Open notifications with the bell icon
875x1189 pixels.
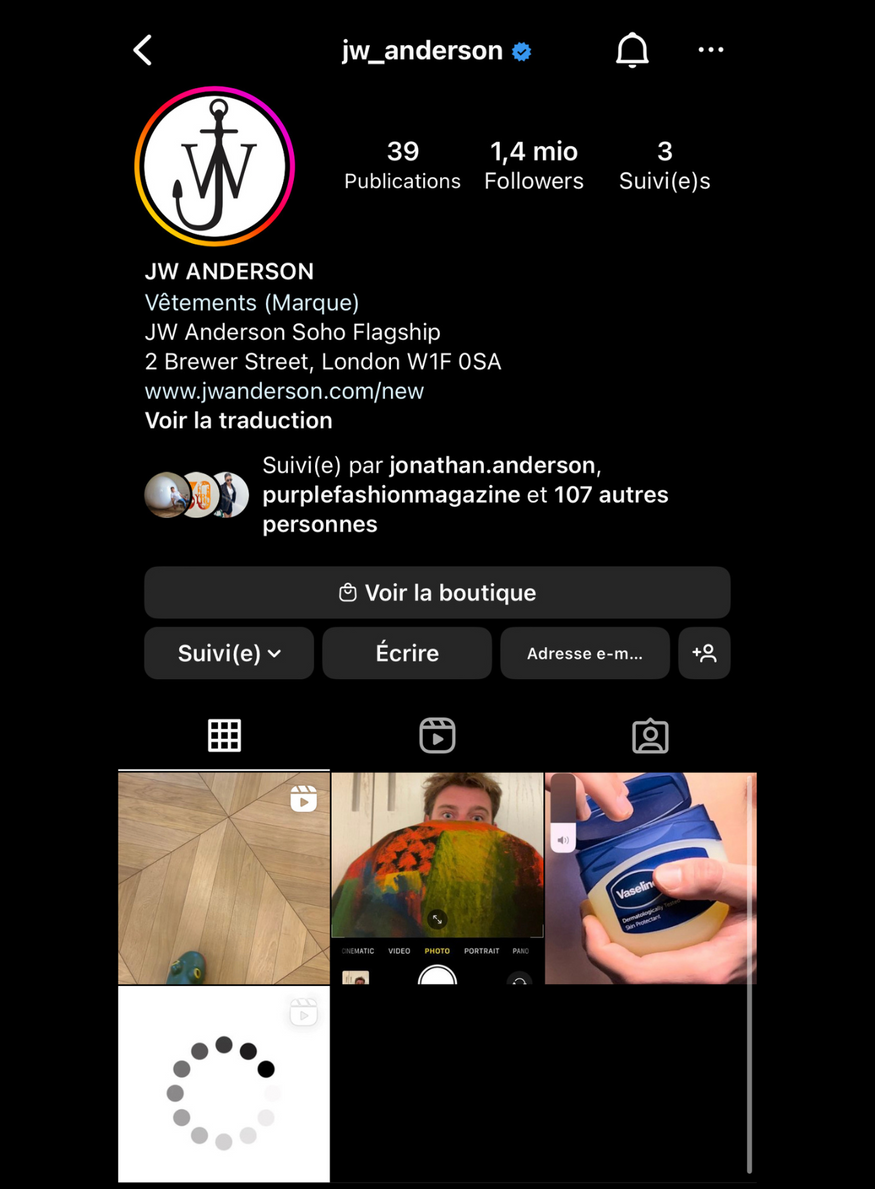coord(632,49)
